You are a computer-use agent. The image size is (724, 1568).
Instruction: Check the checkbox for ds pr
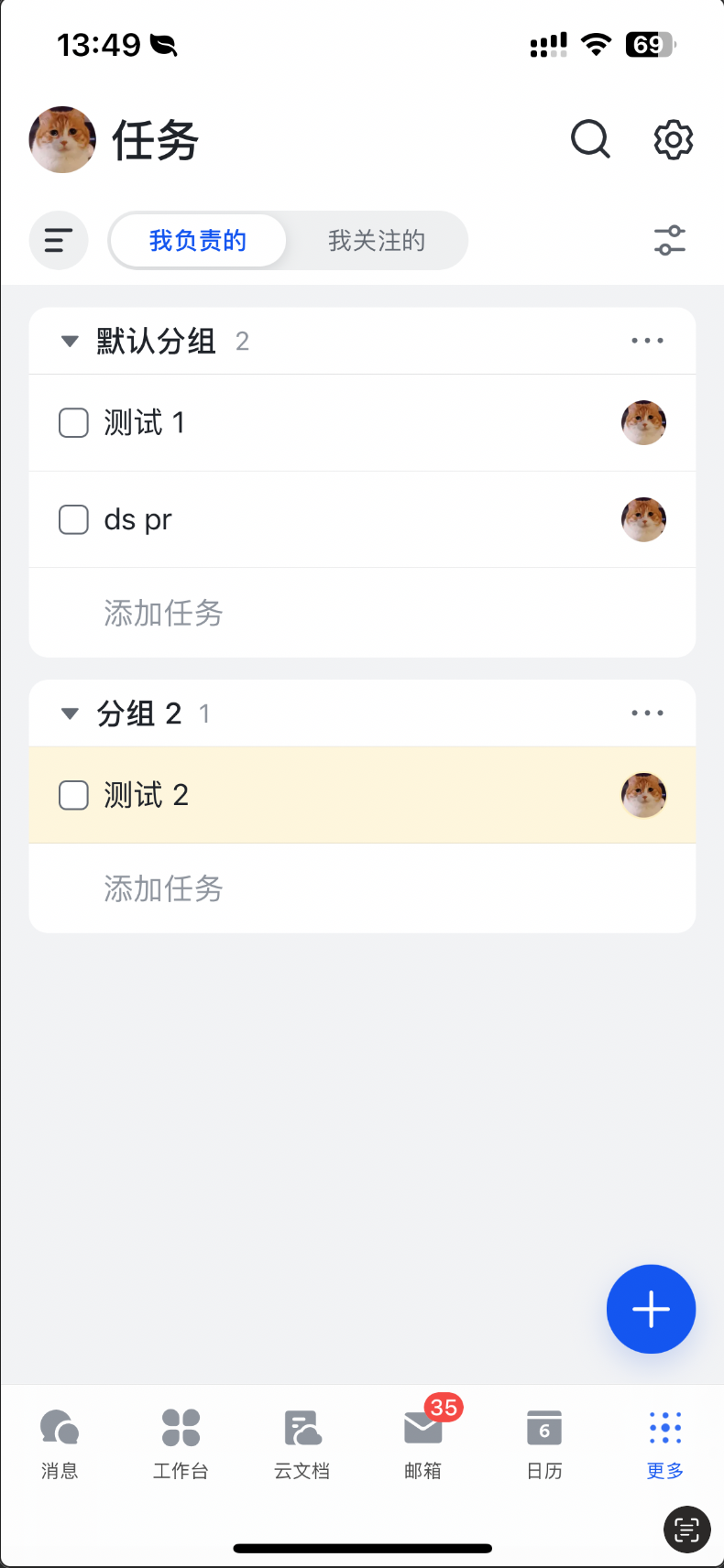pyautogui.click(x=72, y=519)
